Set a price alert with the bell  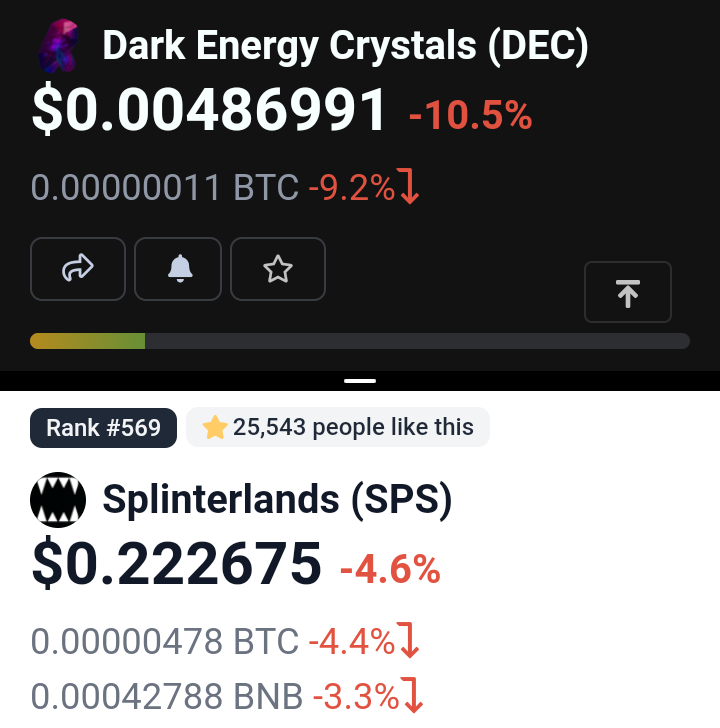coord(178,269)
